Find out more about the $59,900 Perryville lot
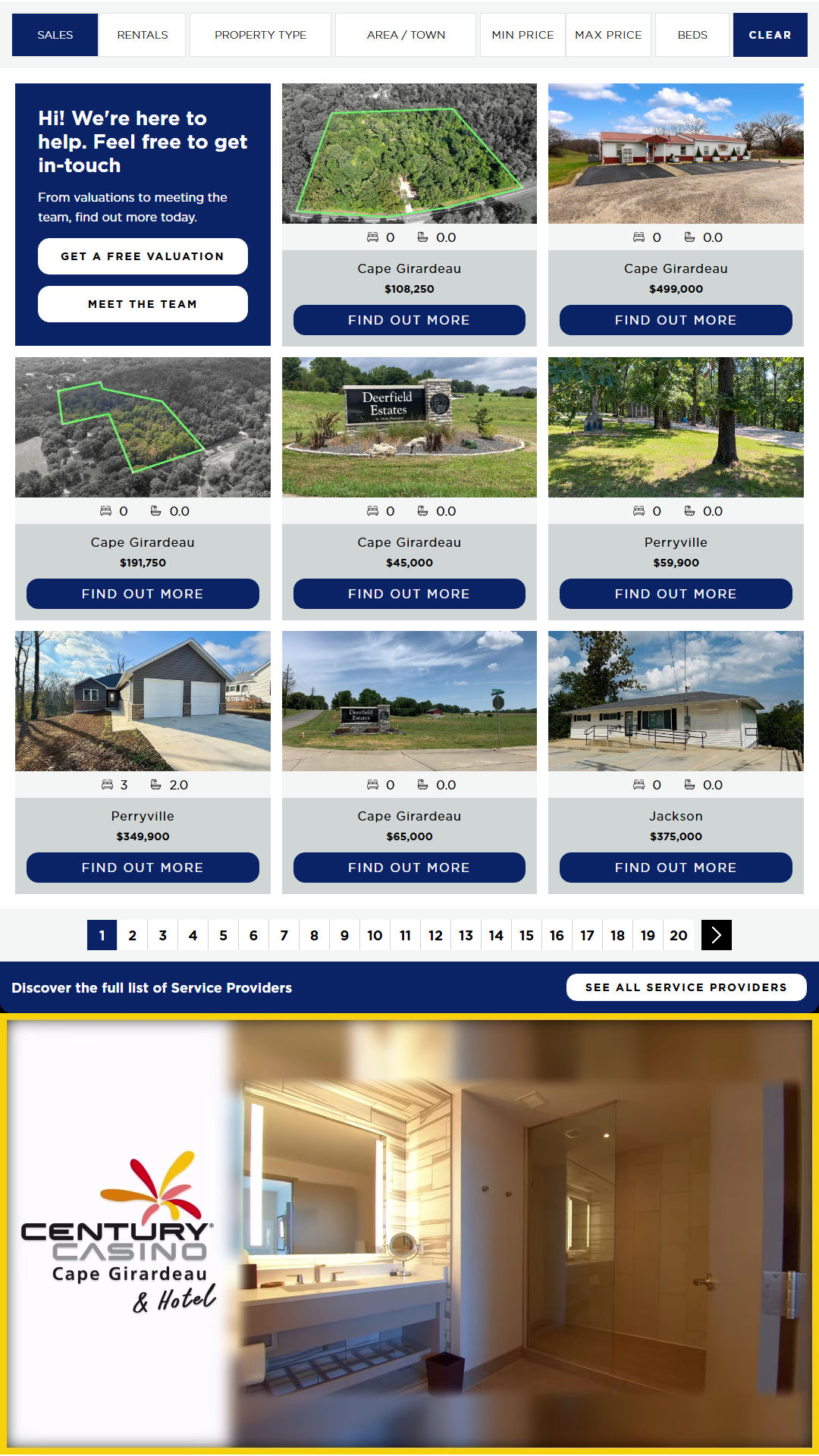 (676, 594)
